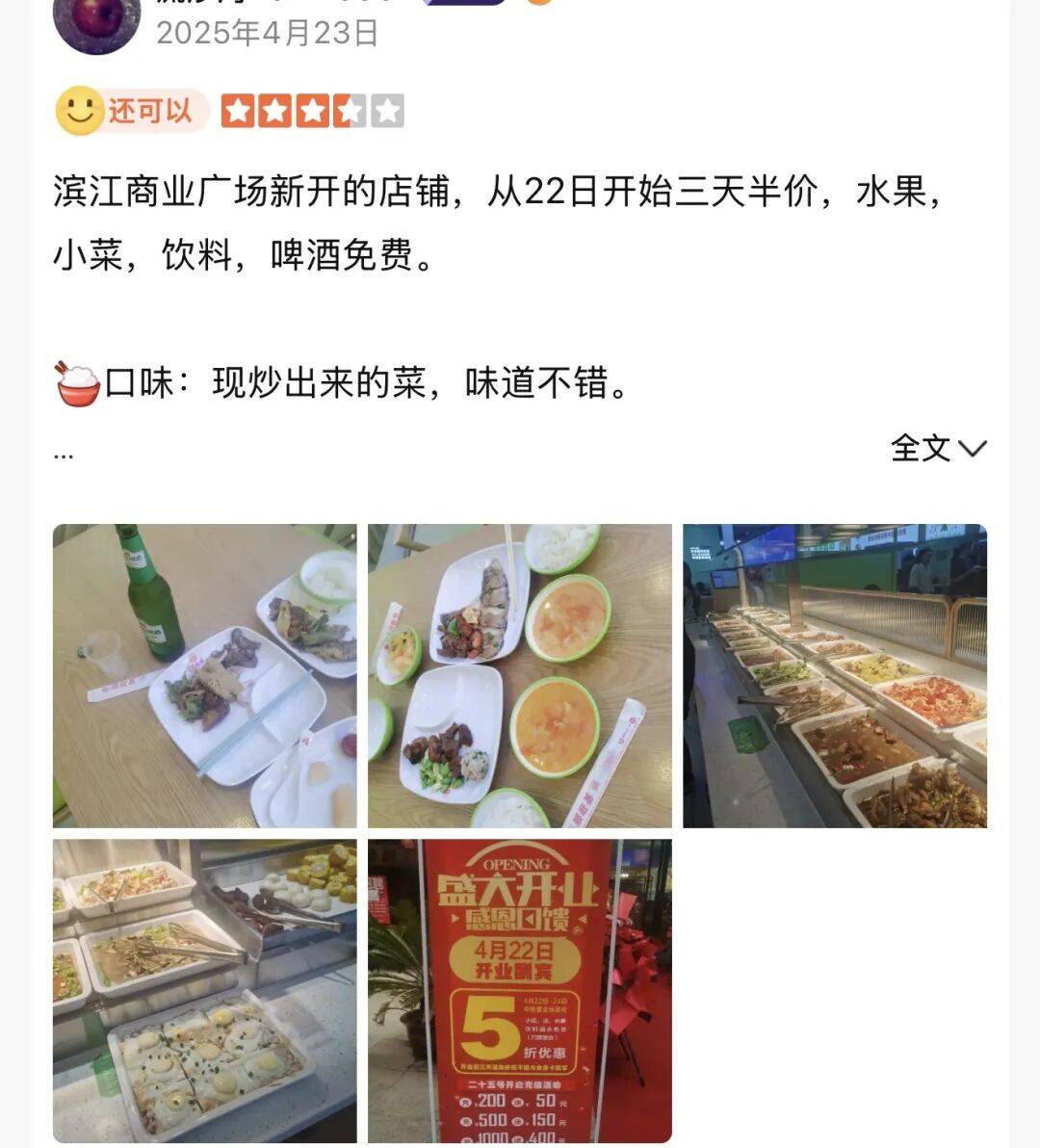Image resolution: width=1040 pixels, height=1148 pixels.
Task: View the photo with the green beer bottle
Action: [204, 675]
